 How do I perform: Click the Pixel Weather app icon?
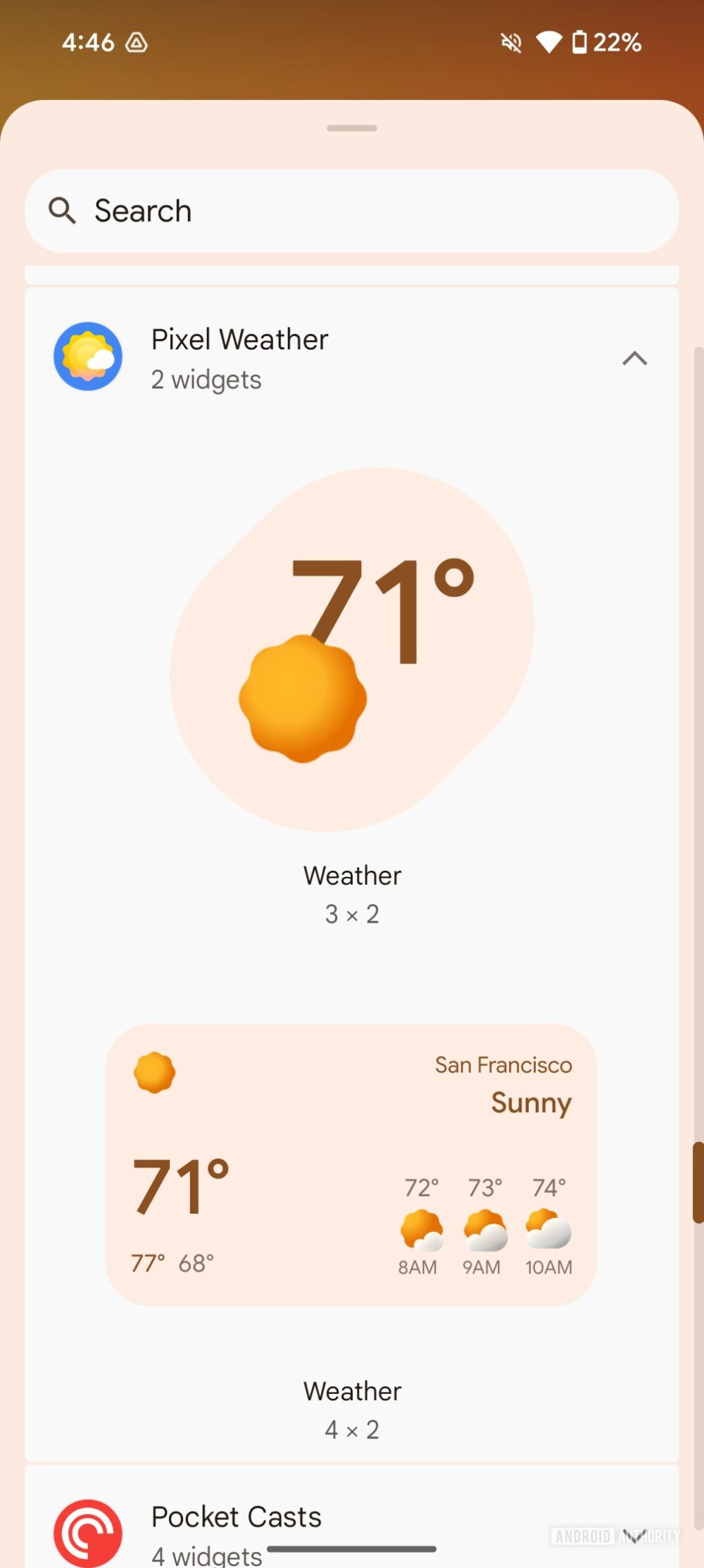coord(87,356)
